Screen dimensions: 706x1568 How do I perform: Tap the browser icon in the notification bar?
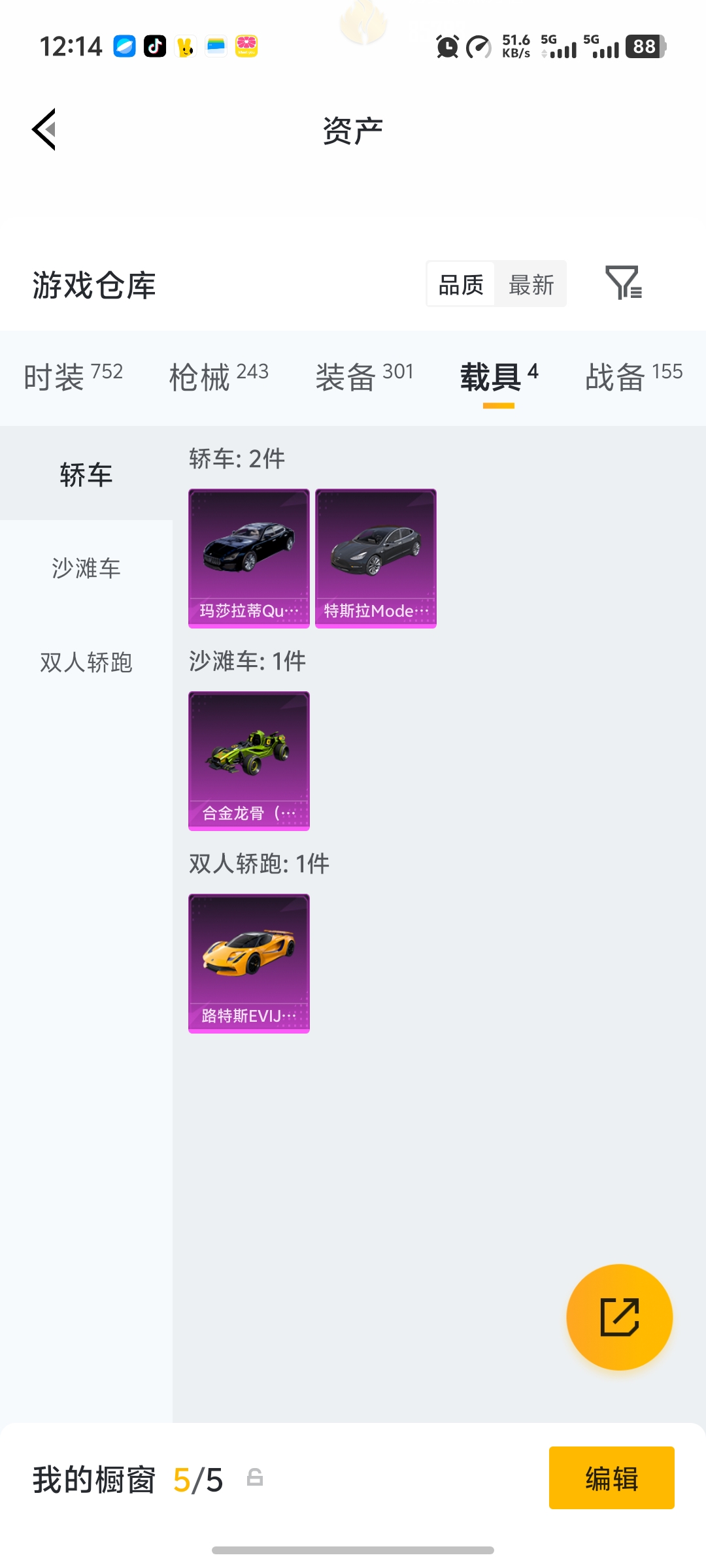[x=123, y=46]
